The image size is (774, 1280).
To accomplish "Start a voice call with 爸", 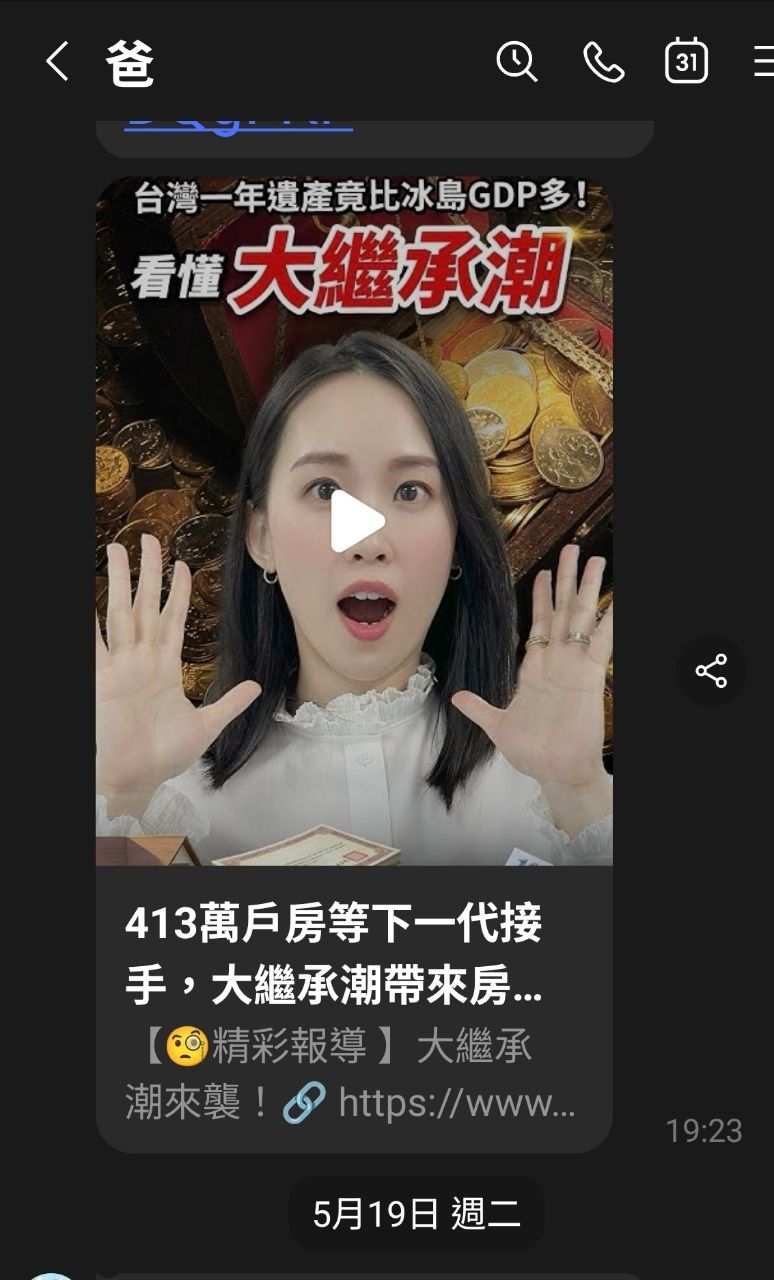I will (x=603, y=62).
